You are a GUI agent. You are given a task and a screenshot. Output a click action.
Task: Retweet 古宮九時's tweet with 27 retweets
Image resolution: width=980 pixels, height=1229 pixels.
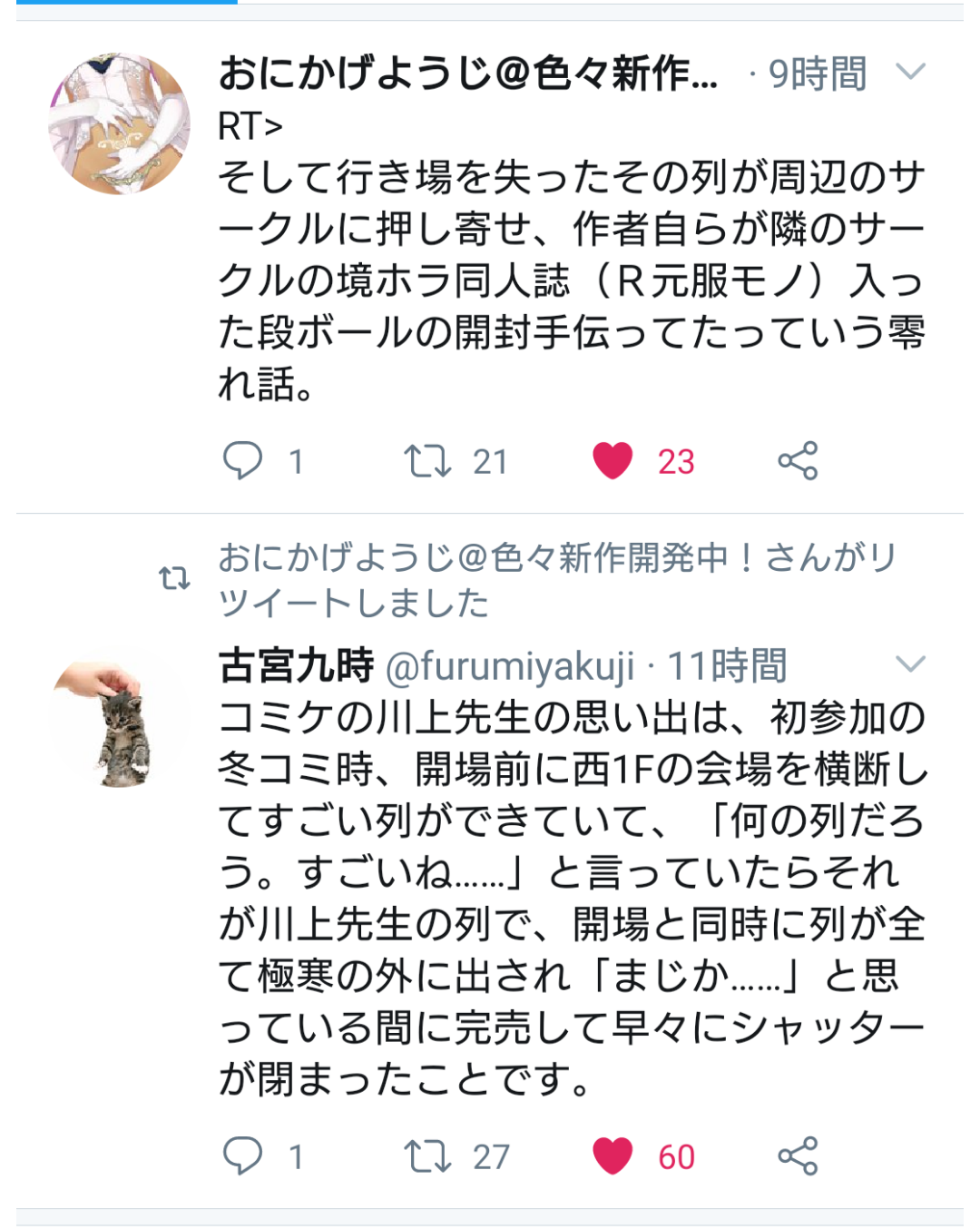point(427,1155)
